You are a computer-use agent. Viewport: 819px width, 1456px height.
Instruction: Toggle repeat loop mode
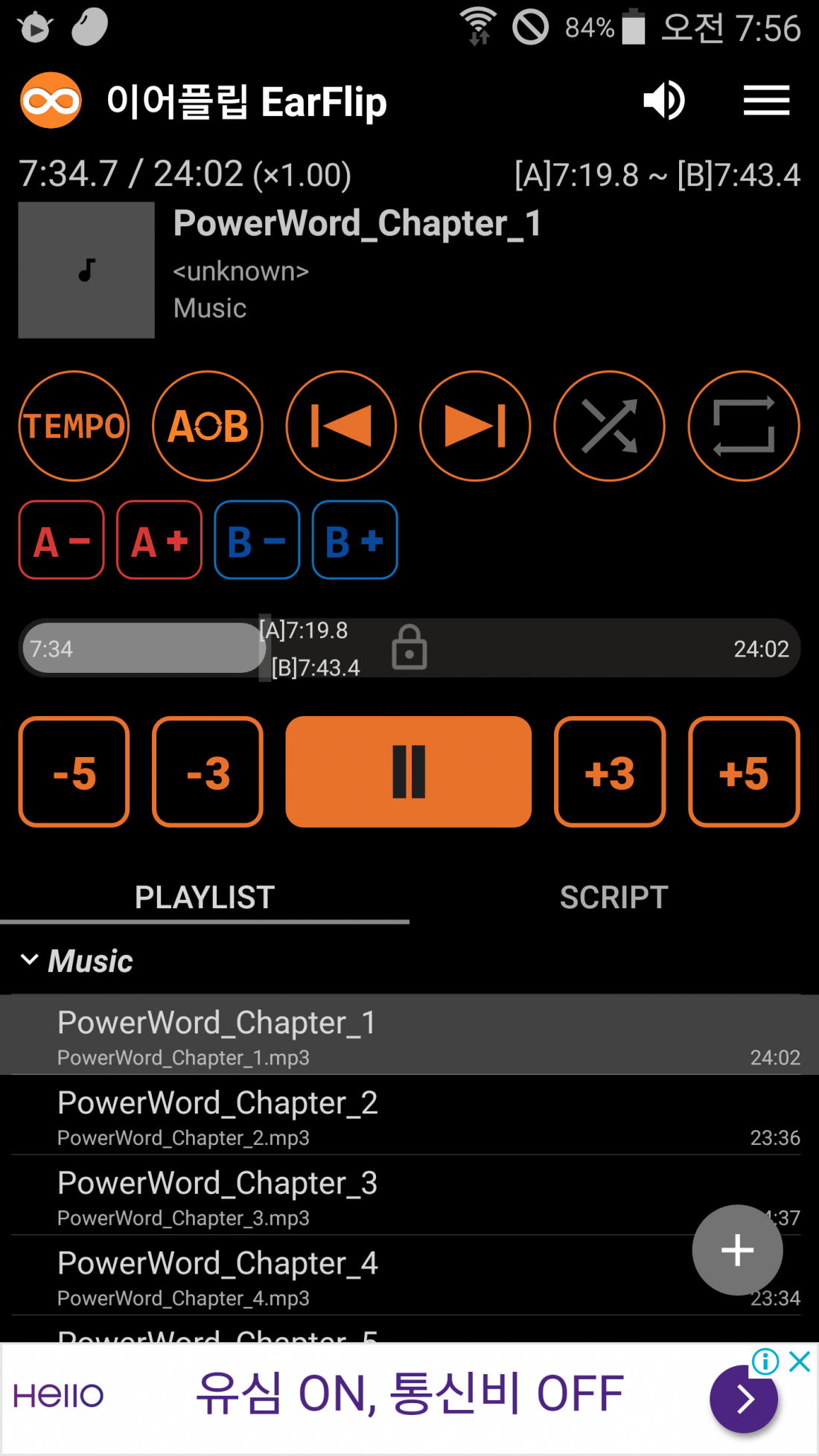743,426
